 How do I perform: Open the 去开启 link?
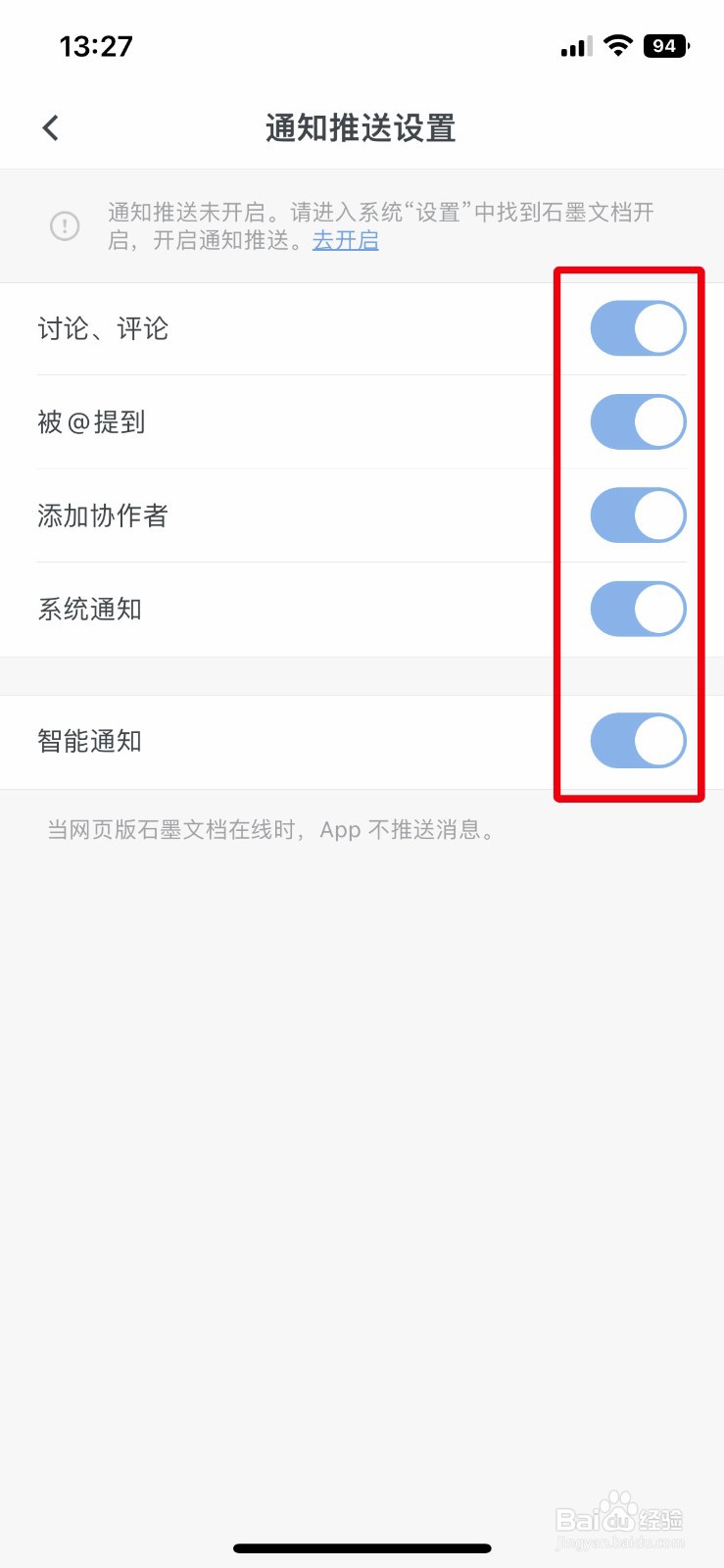pos(344,241)
